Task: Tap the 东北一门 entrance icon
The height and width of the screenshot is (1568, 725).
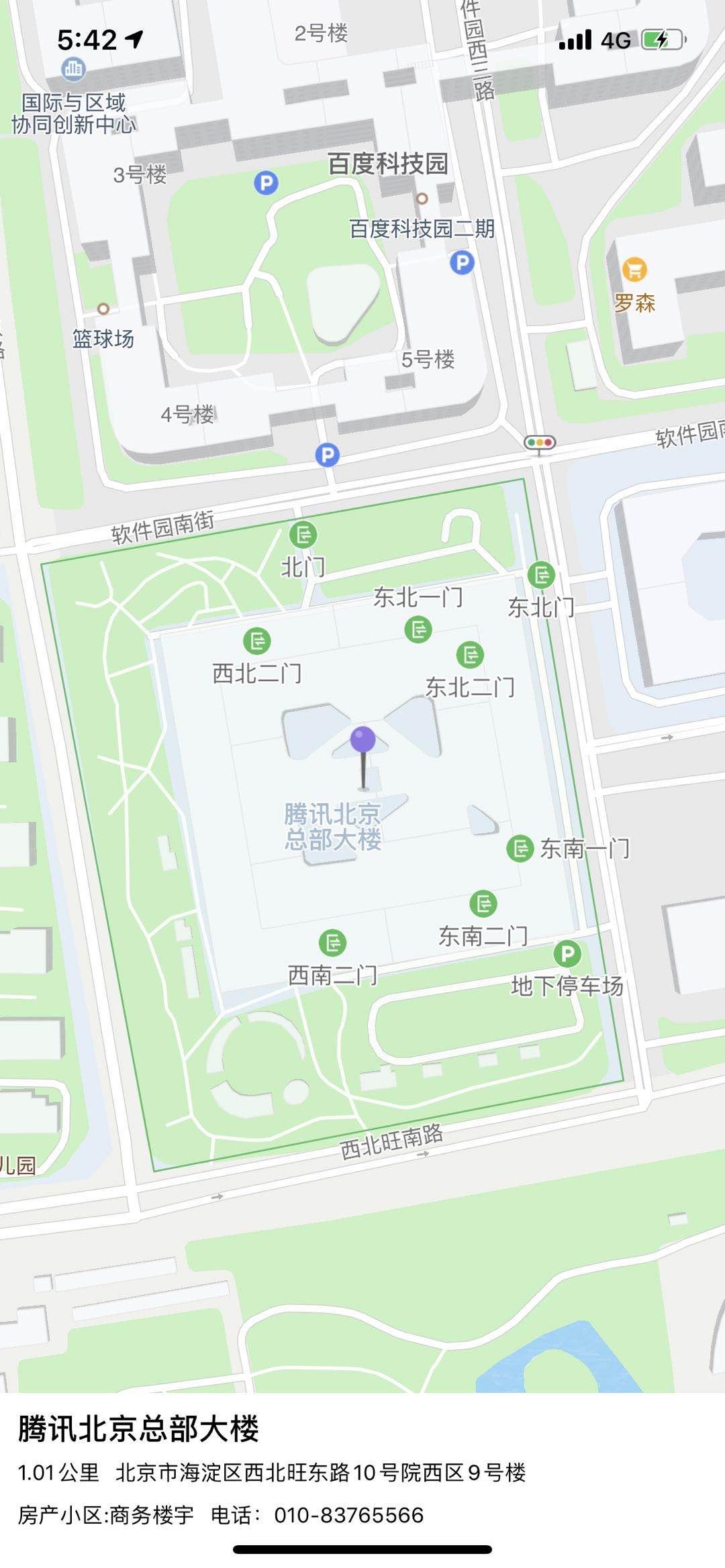Action: coord(418,629)
